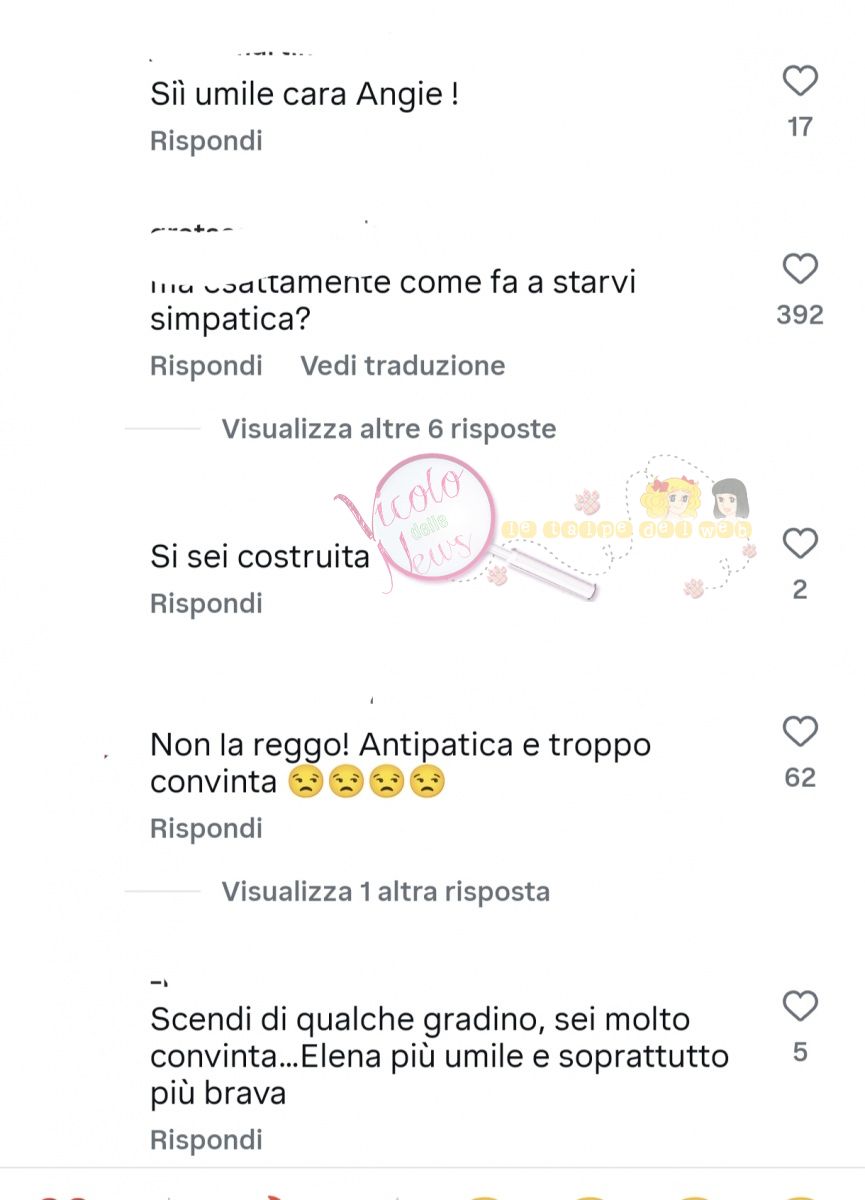The height and width of the screenshot is (1200, 865).
Task: Like the comment 'Si sei costruita'
Action: click(x=800, y=545)
